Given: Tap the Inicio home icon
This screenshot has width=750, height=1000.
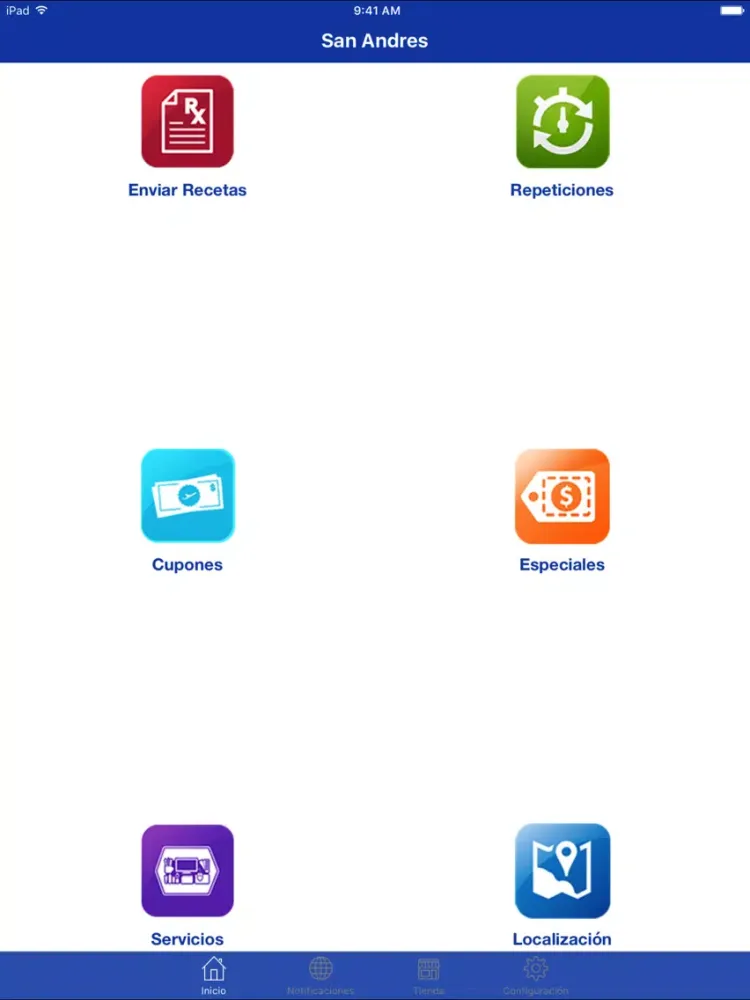Looking at the screenshot, I should pos(213,968).
